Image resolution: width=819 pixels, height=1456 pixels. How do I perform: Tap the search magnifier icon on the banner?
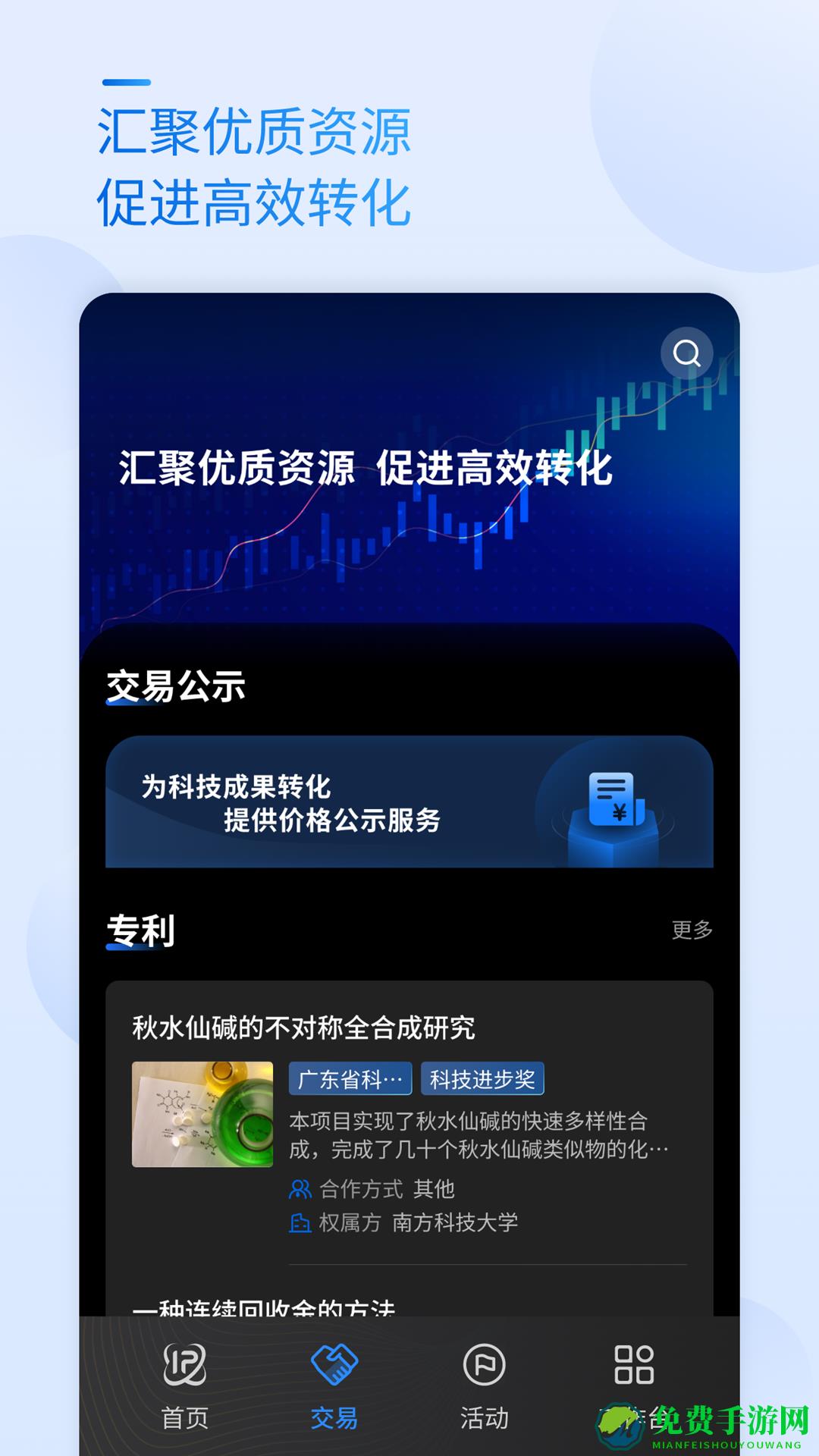pyautogui.click(x=687, y=353)
